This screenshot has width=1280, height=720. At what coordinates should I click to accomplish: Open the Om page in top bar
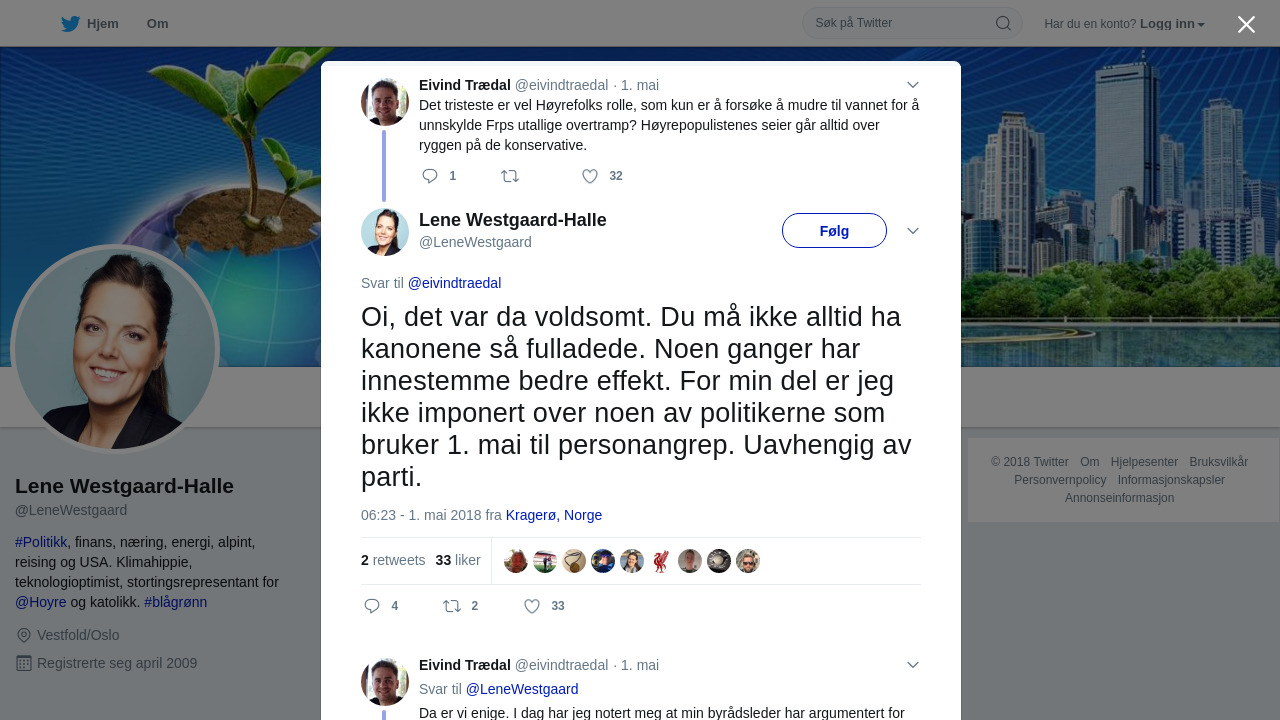tap(157, 24)
